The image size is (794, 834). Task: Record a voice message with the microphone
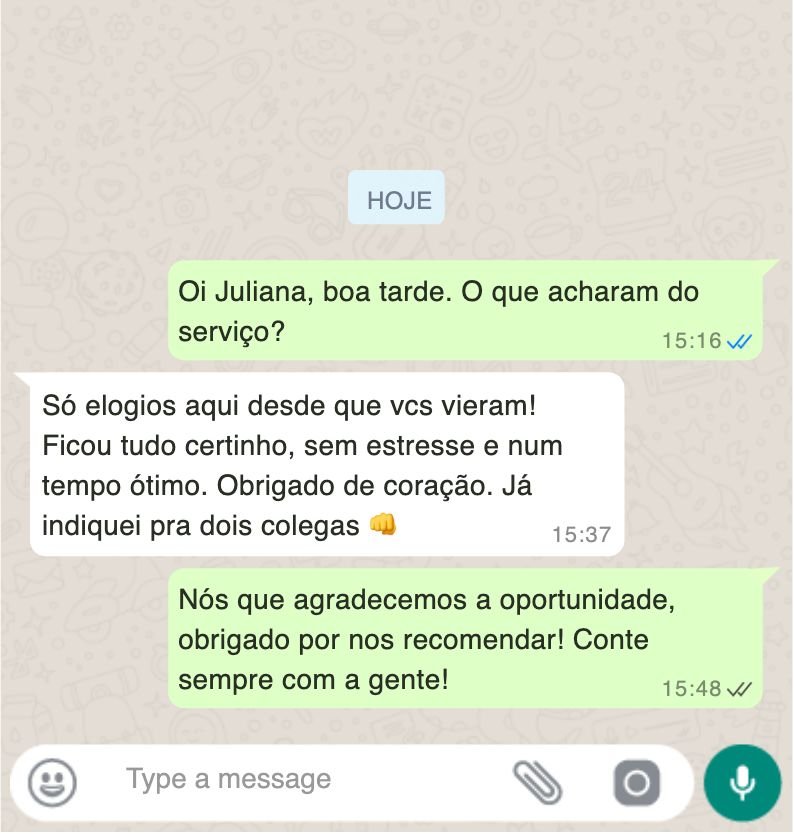coord(742,782)
